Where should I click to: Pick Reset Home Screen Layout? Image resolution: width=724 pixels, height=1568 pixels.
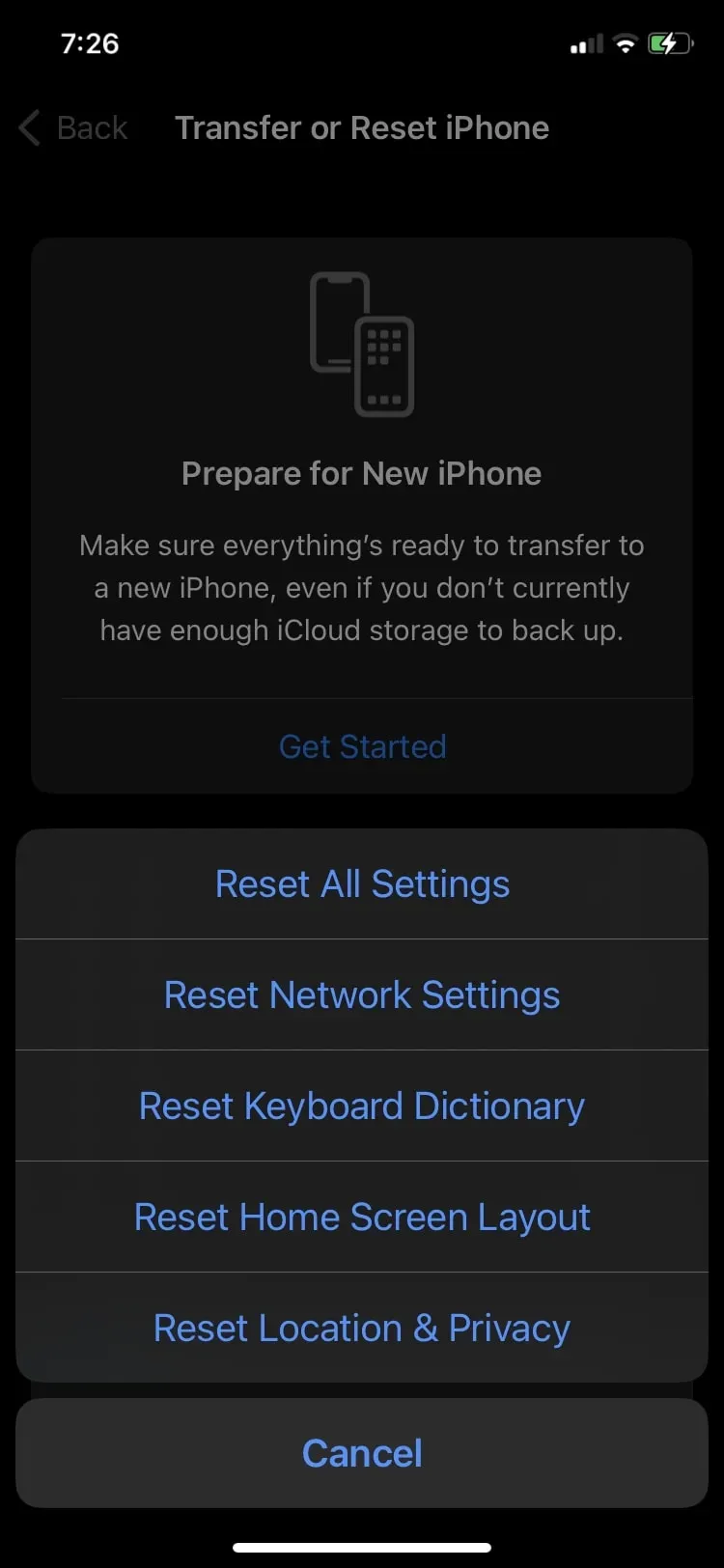[x=362, y=1218]
